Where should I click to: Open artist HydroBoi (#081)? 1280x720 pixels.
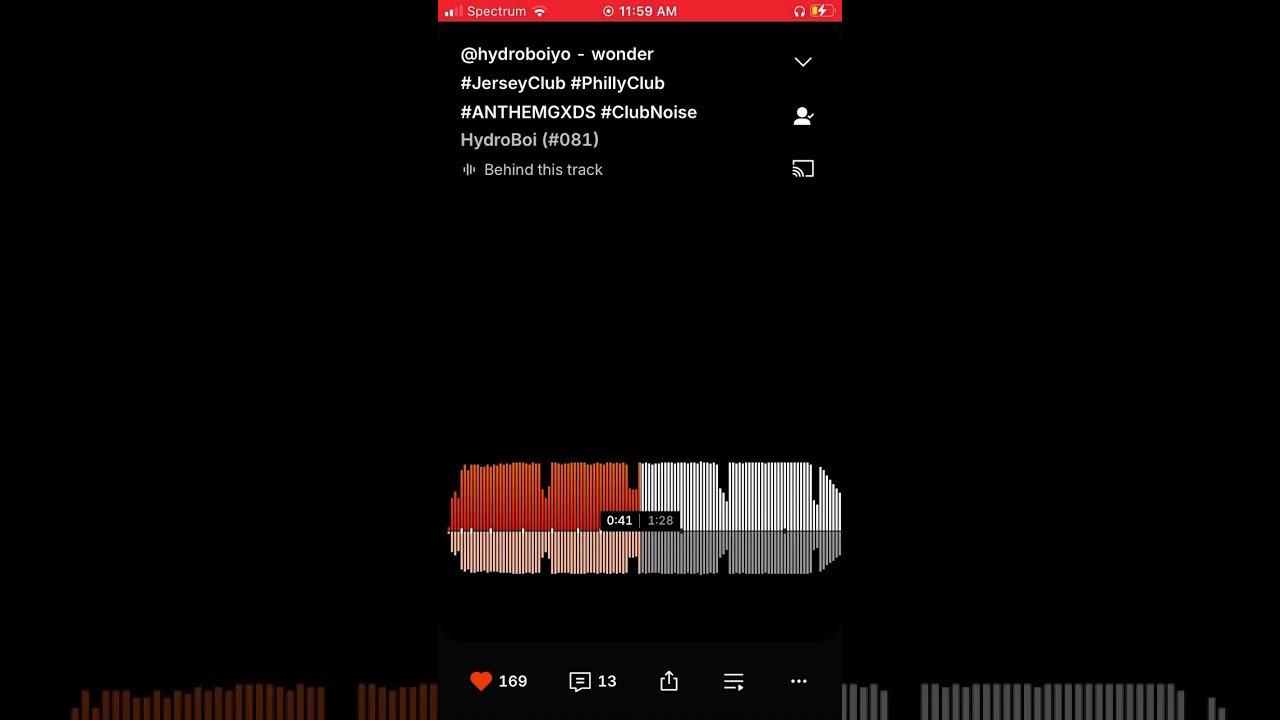(530, 140)
